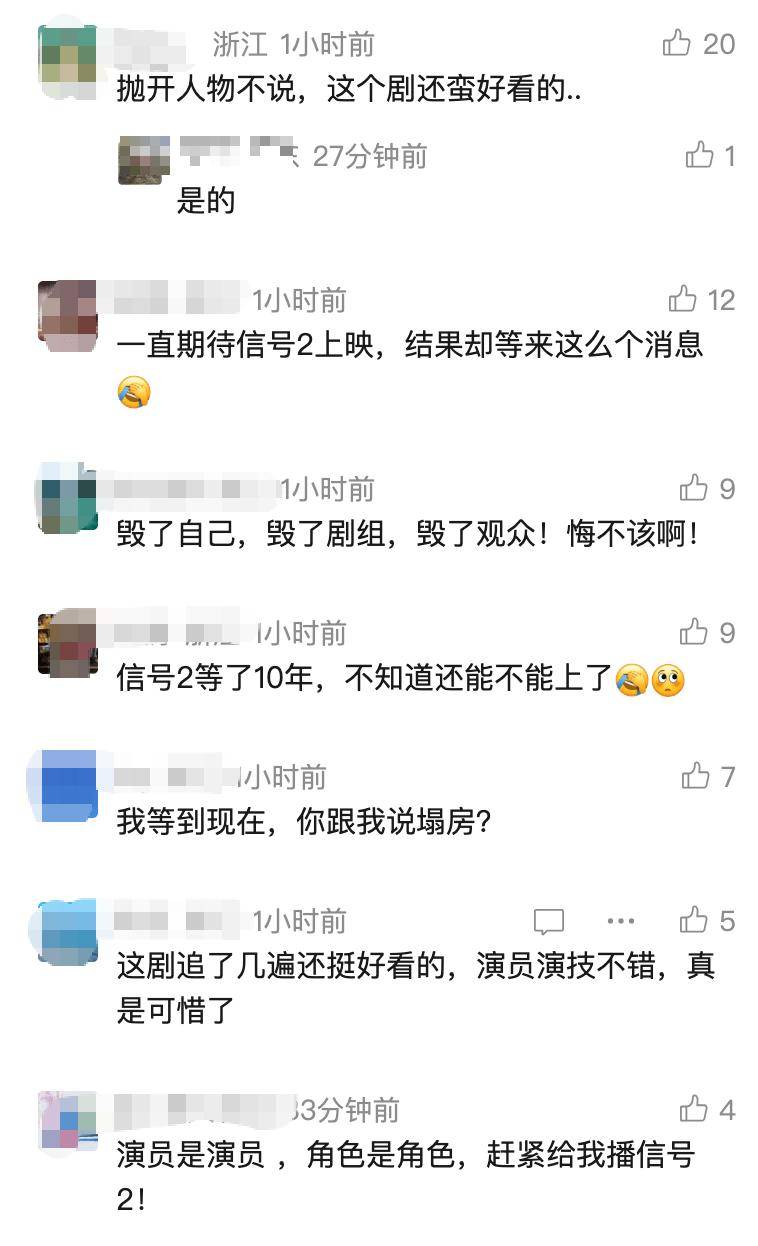The image size is (758, 1246).
Task: Open more options on '这剧追了几遍还挺好看的' comment
Action: tap(620, 921)
